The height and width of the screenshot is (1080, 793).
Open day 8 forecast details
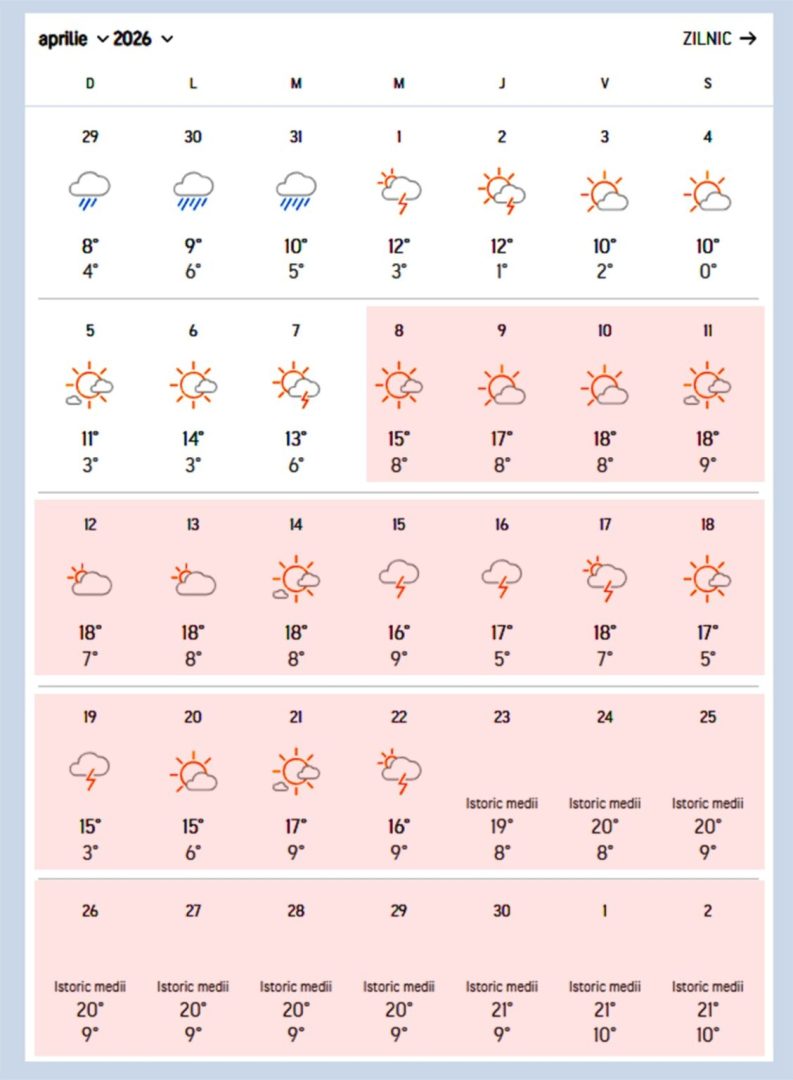(x=399, y=397)
